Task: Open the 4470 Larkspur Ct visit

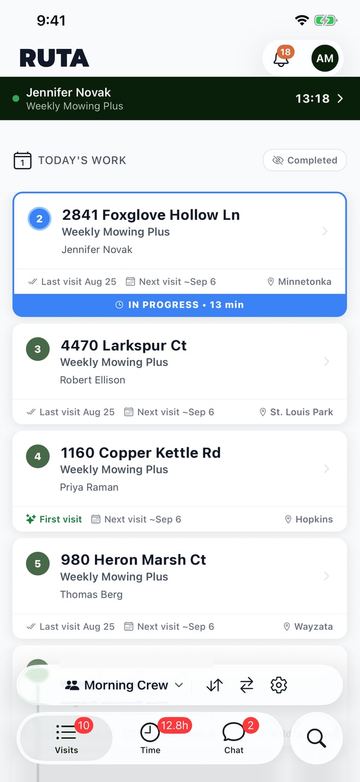Action: coord(180,374)
